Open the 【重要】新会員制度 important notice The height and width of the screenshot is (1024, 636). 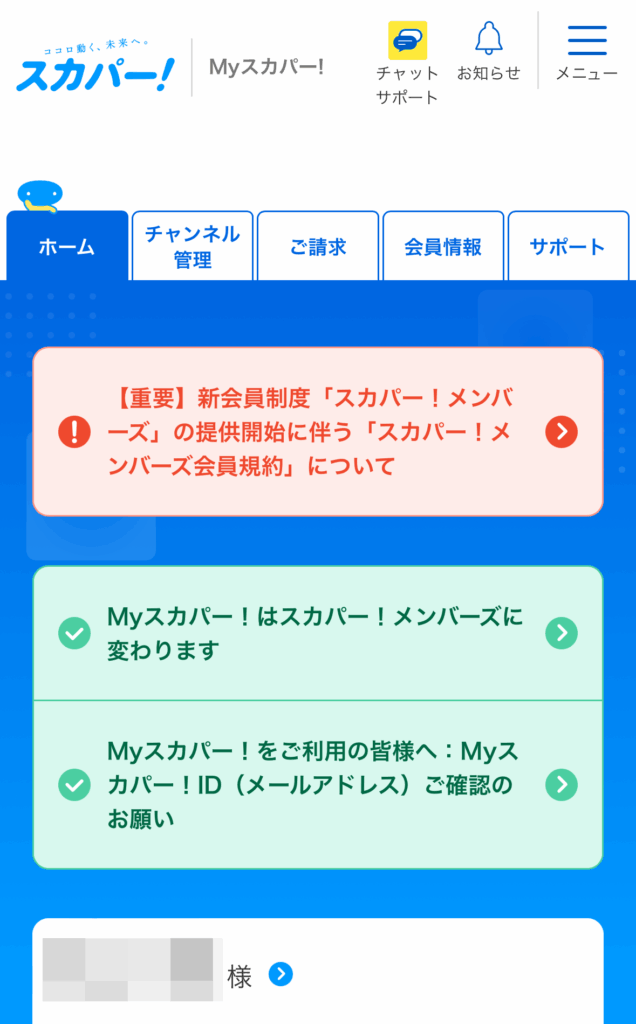click(318, 431)
